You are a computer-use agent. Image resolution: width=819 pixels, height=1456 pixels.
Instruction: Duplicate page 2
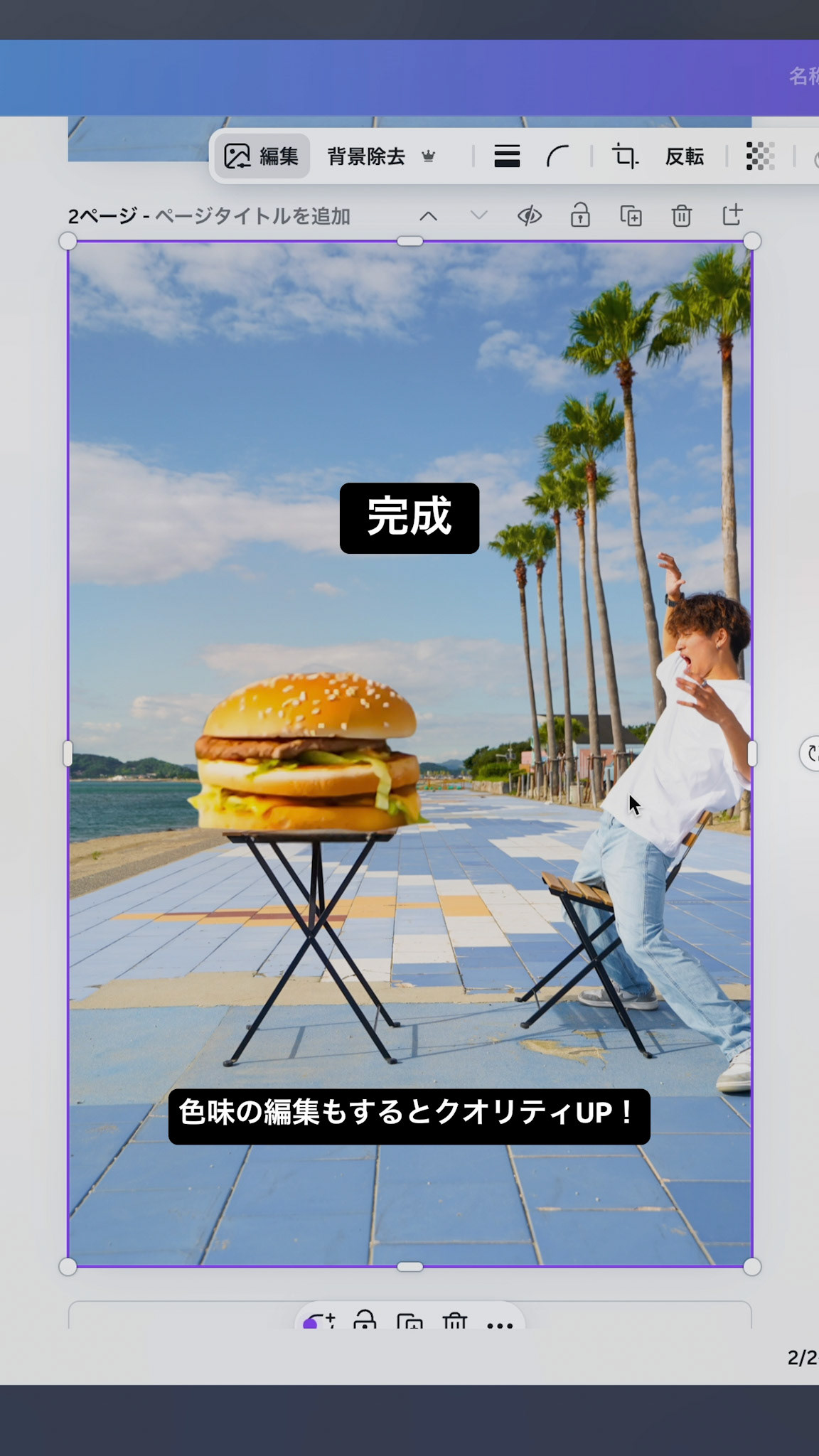tap(631, 216)
